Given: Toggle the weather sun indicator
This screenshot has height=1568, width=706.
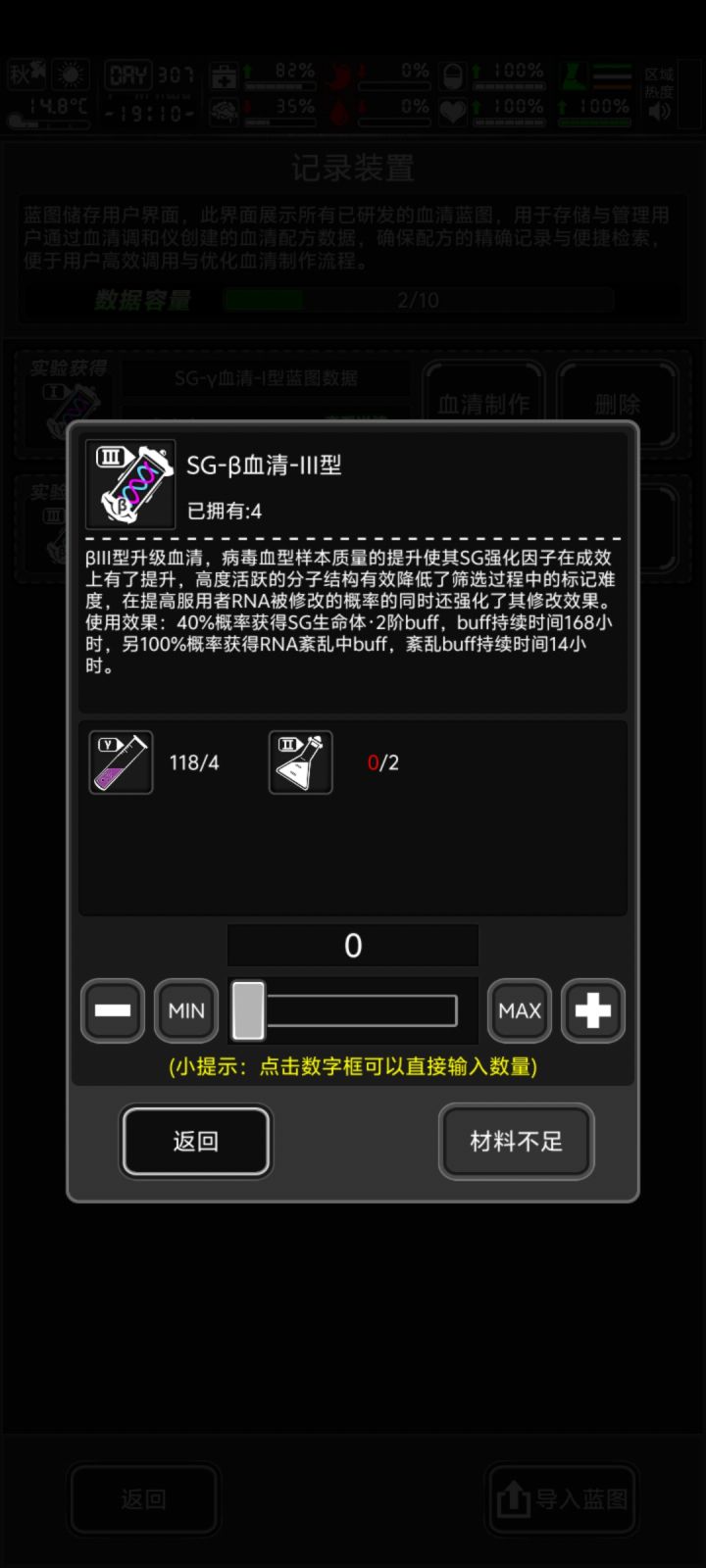Looking at the screenshot, I should click(69, 74).
